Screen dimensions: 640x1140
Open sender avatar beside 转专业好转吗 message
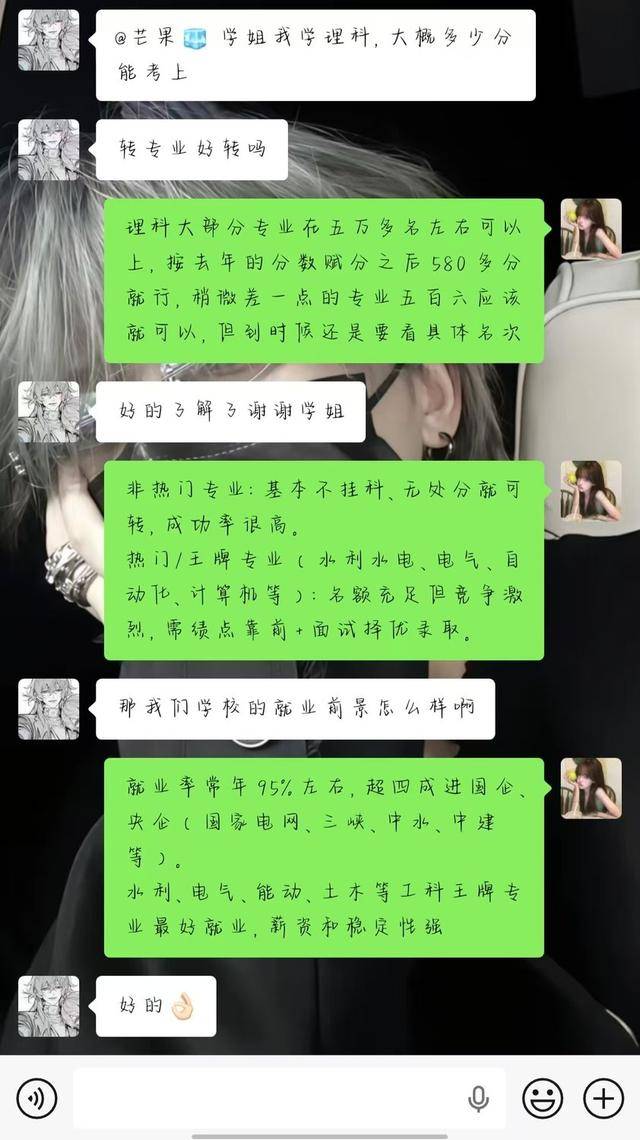(x=48, y=150)
